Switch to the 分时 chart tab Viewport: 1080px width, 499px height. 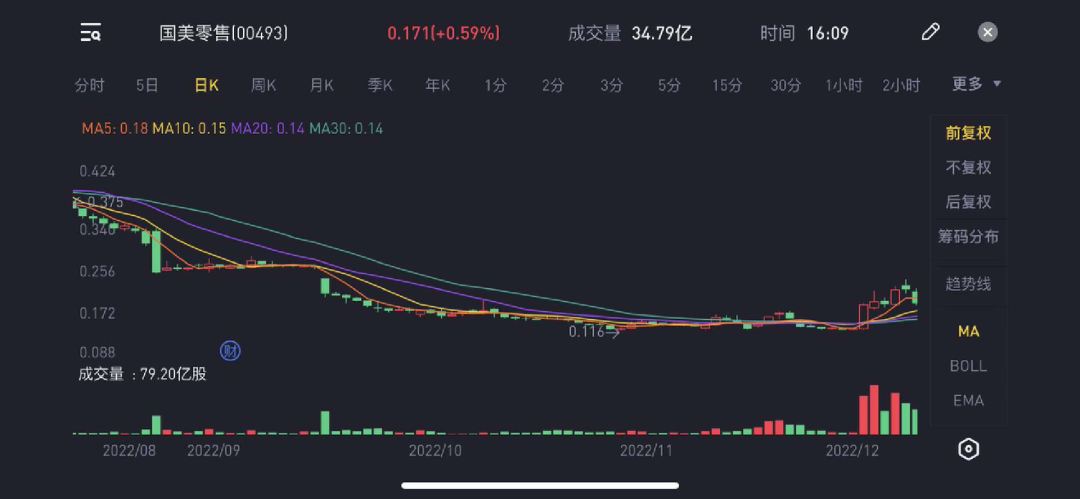click(x=89, y=85)
